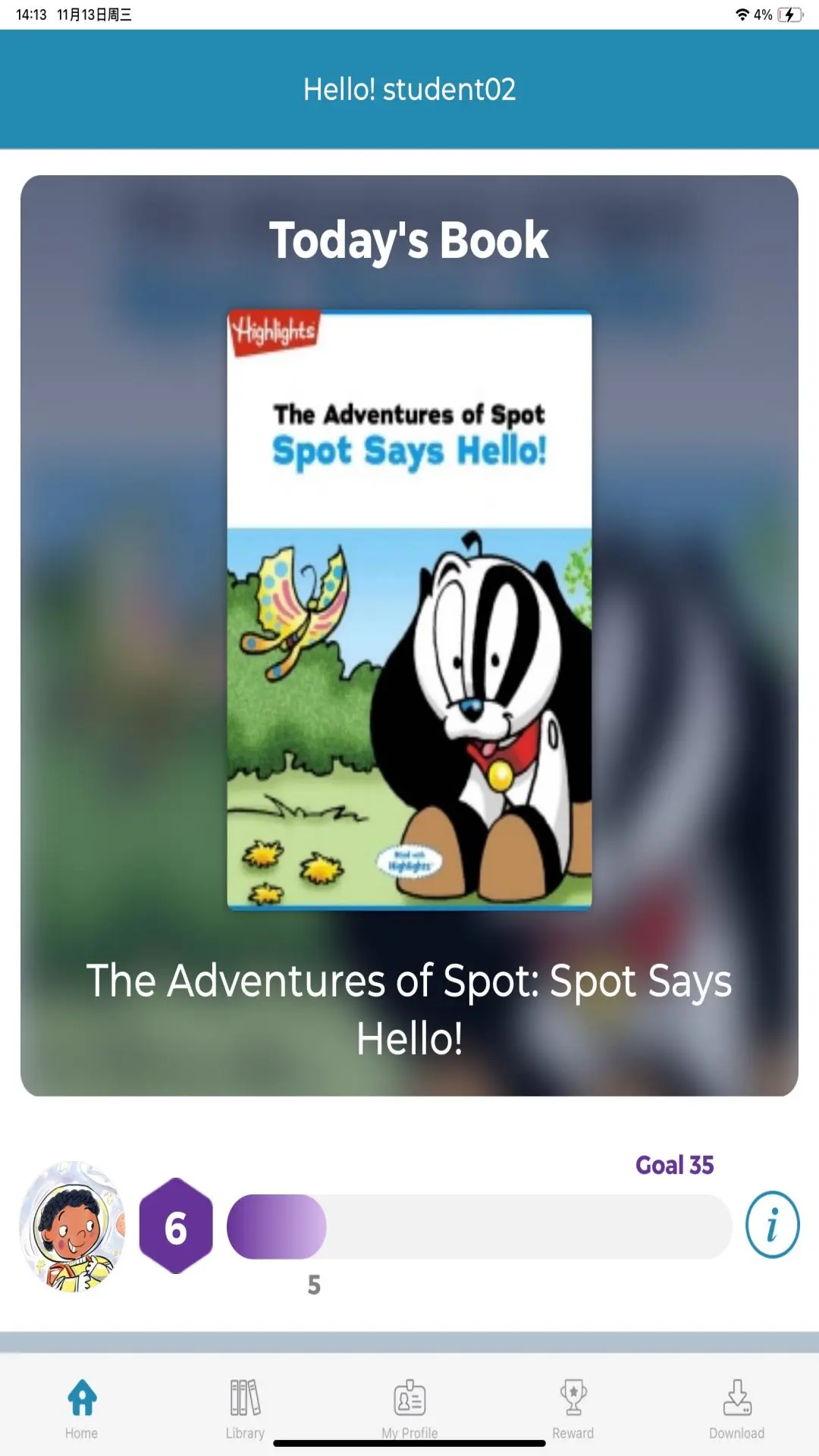Switch to the Download tab

736,1407
